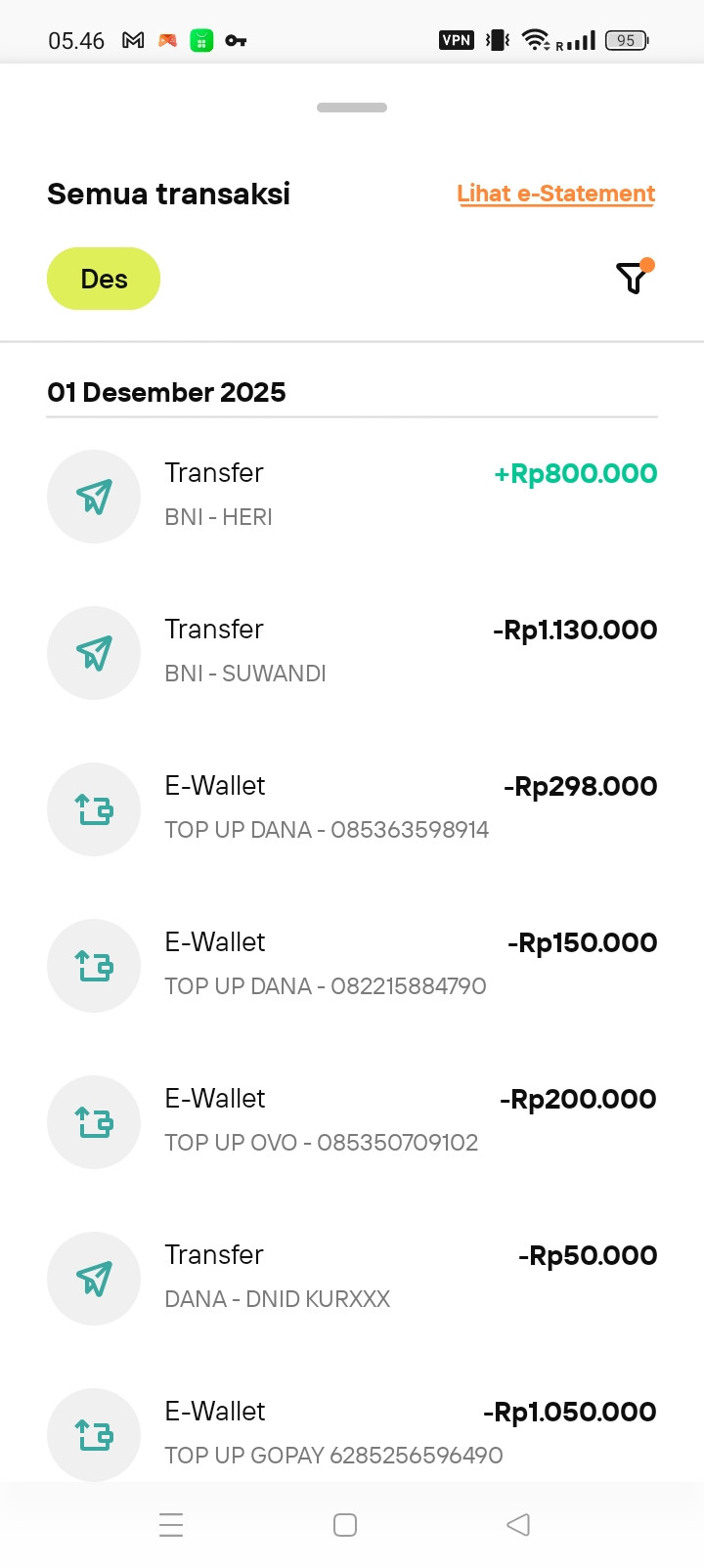Open the DANA top up for 085363598914
The image size is (704, 1568).
click(352, 808)
